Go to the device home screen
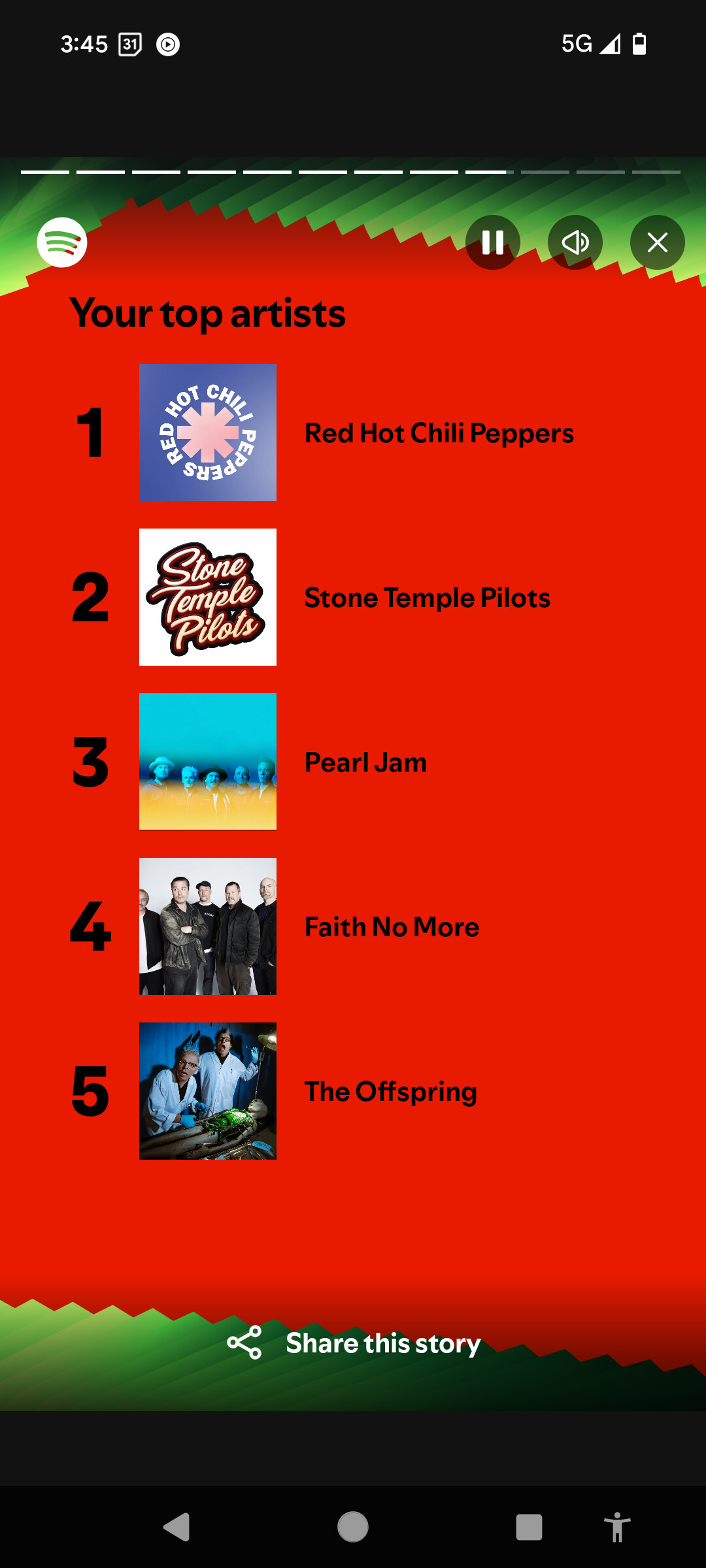The height and width of the screenshot is (1568, 706). point(353,1527)
